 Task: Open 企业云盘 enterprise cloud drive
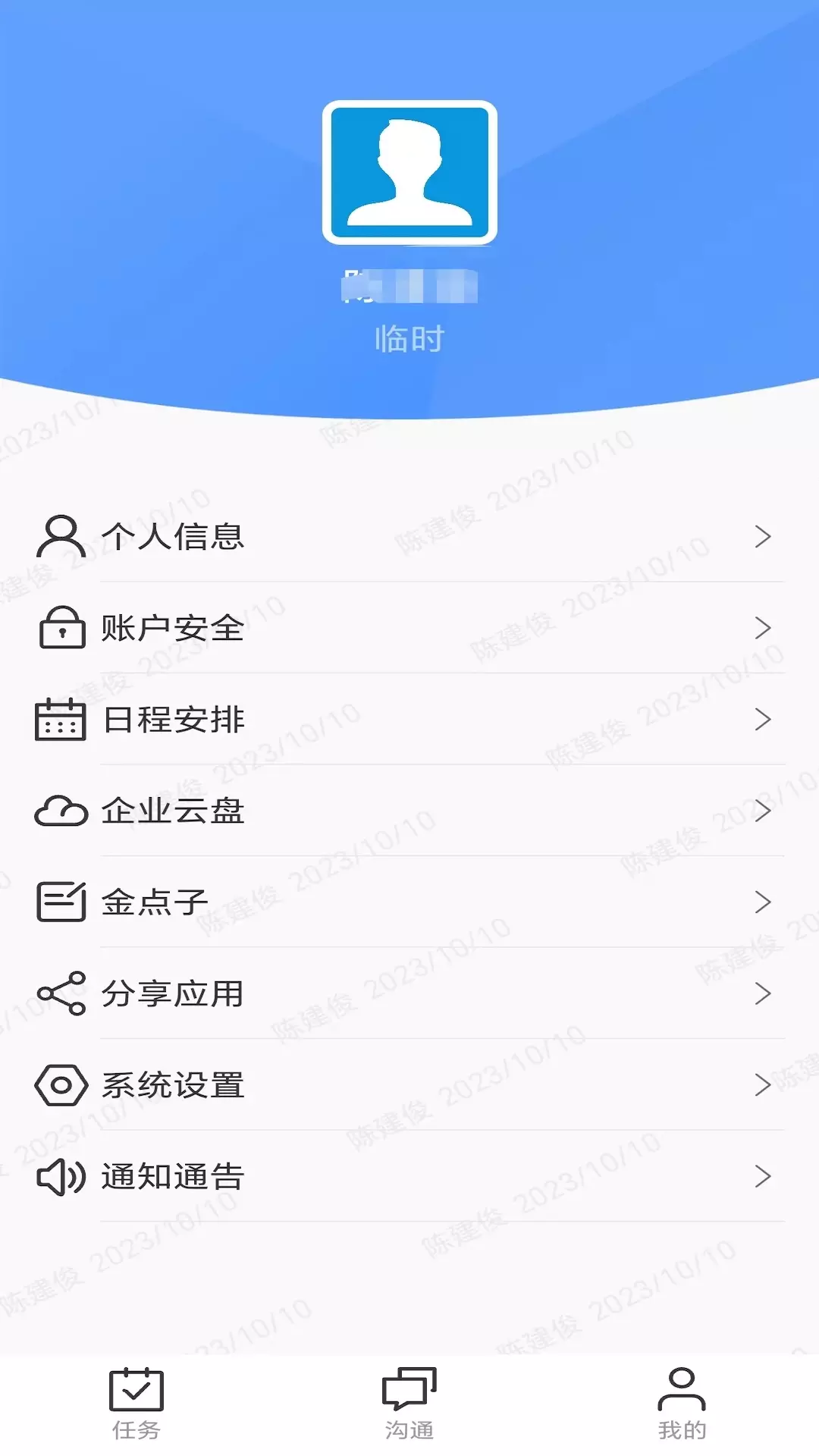tap(409, 811)
